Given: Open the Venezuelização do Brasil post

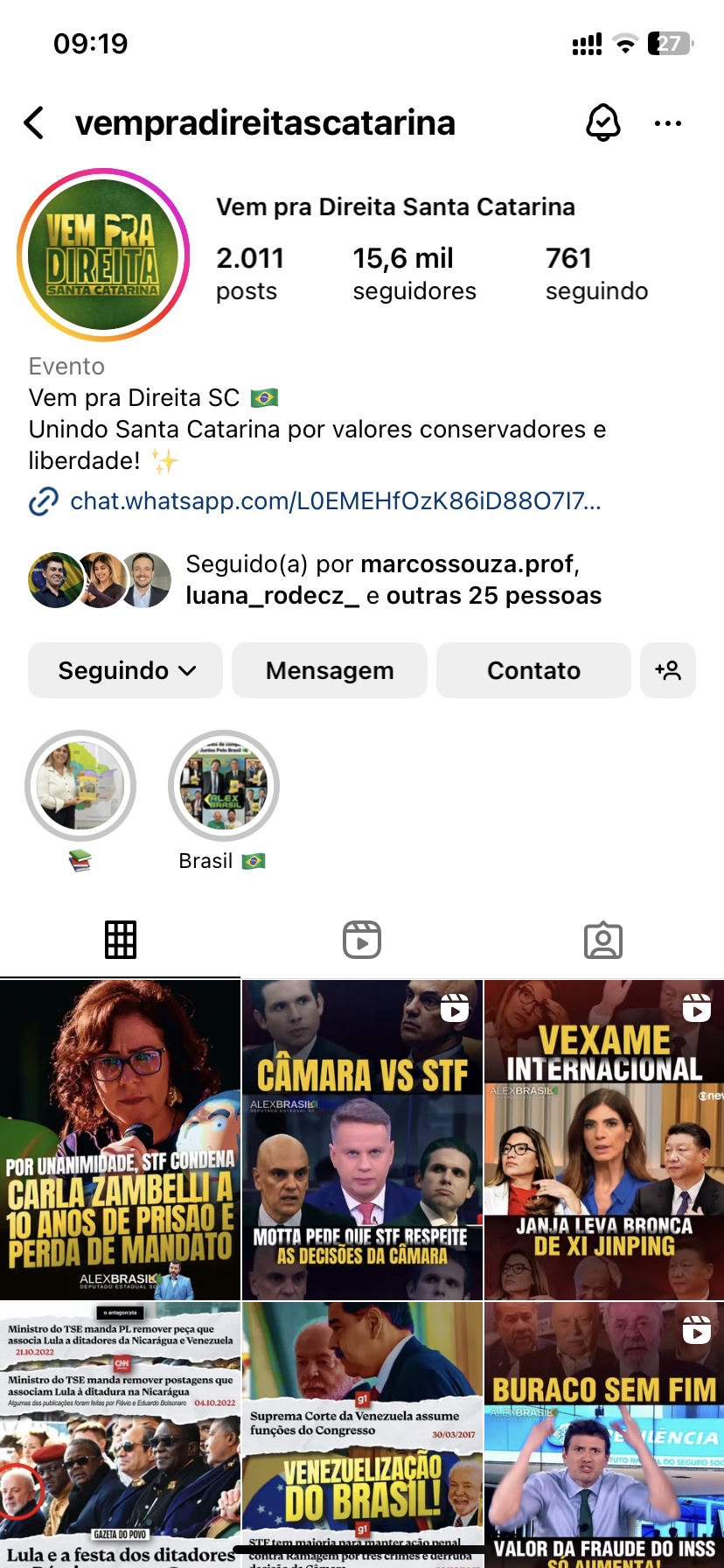Looking at the screenshot, I should coord(362,1435).
